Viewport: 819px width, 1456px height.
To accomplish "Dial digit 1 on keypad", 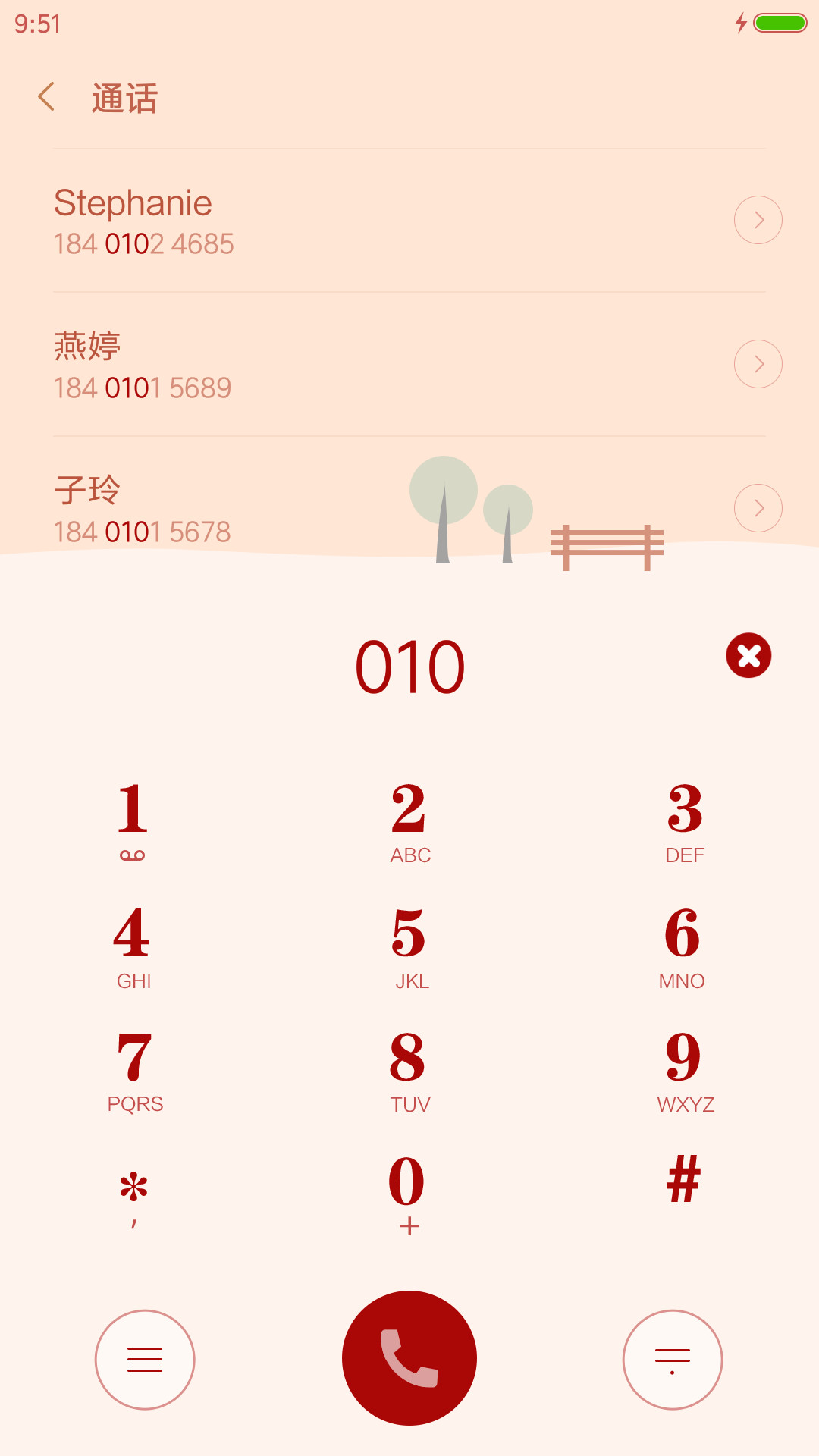I will [133, 821].
